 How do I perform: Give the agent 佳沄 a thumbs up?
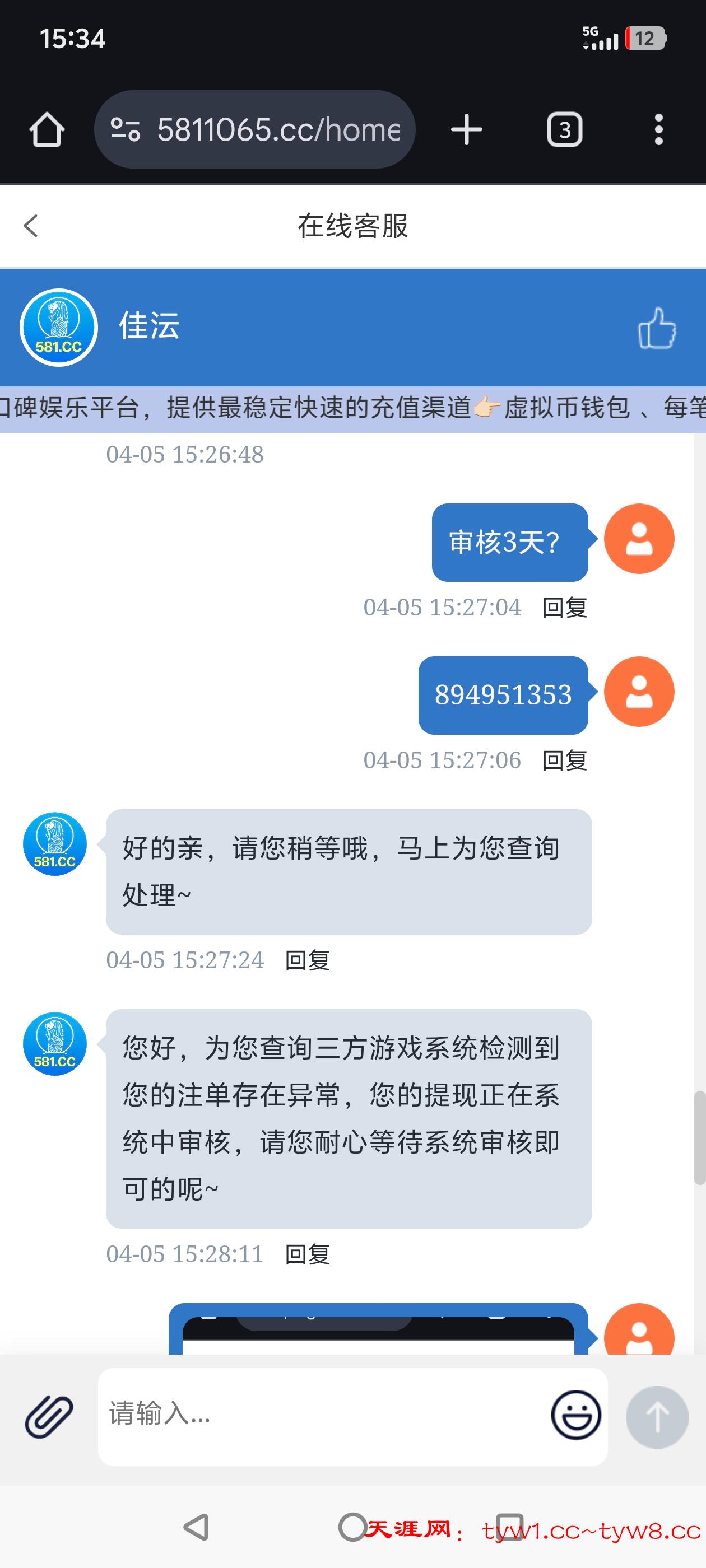657,328
